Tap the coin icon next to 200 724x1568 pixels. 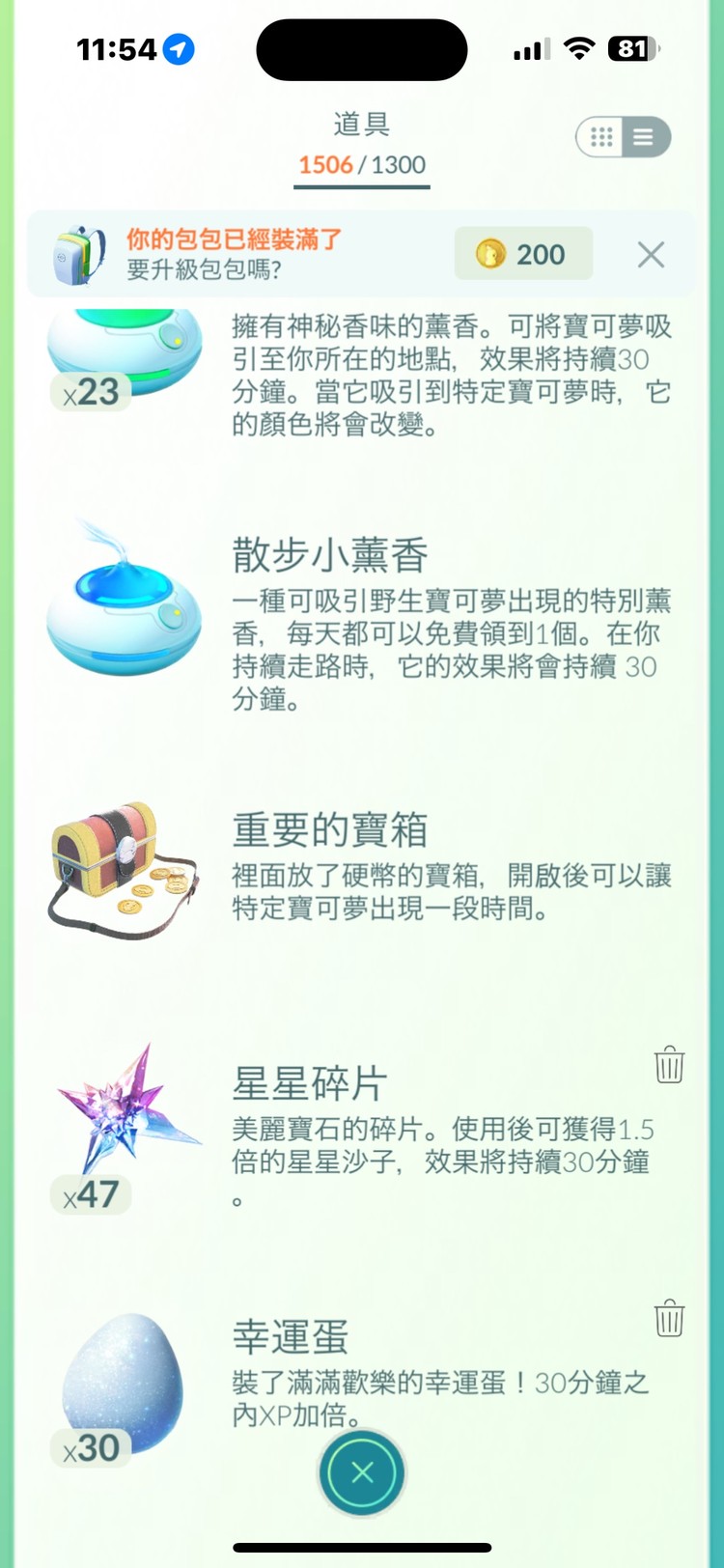(496, 253)
